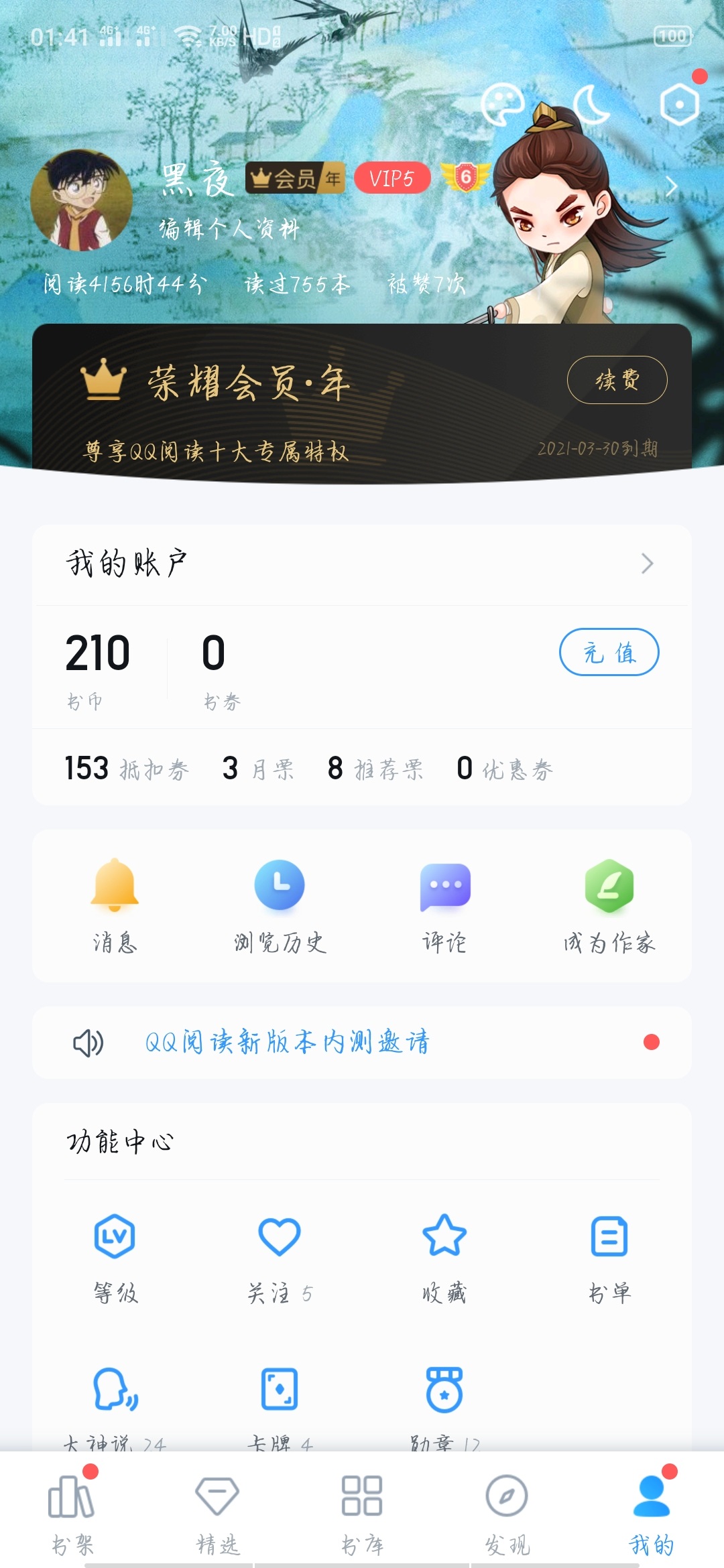The image size is (724, 1568).
Task: Open 消息 messages
Action: 115,905
